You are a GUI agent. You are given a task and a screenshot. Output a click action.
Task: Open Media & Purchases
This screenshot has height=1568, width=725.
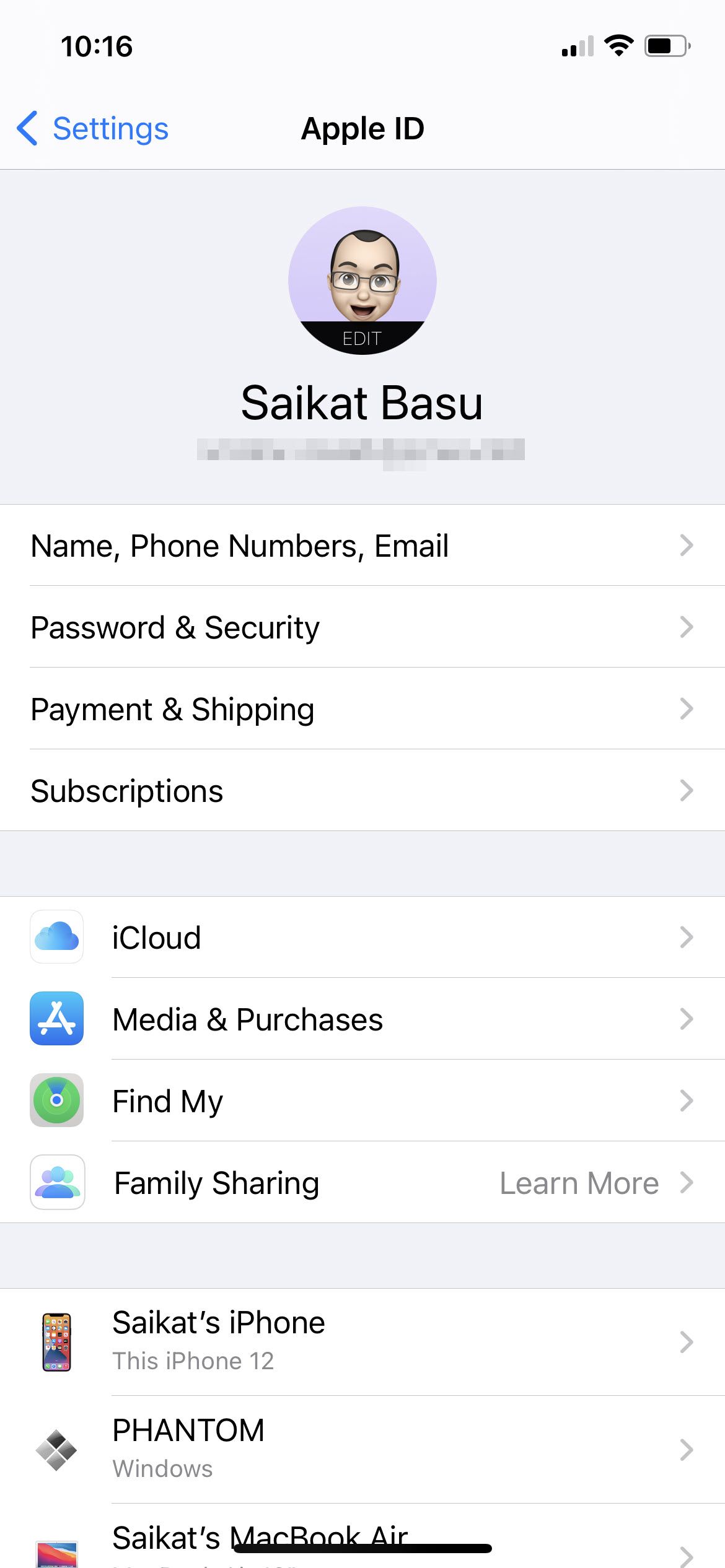pyautogui.click(x=362, y=1019)
